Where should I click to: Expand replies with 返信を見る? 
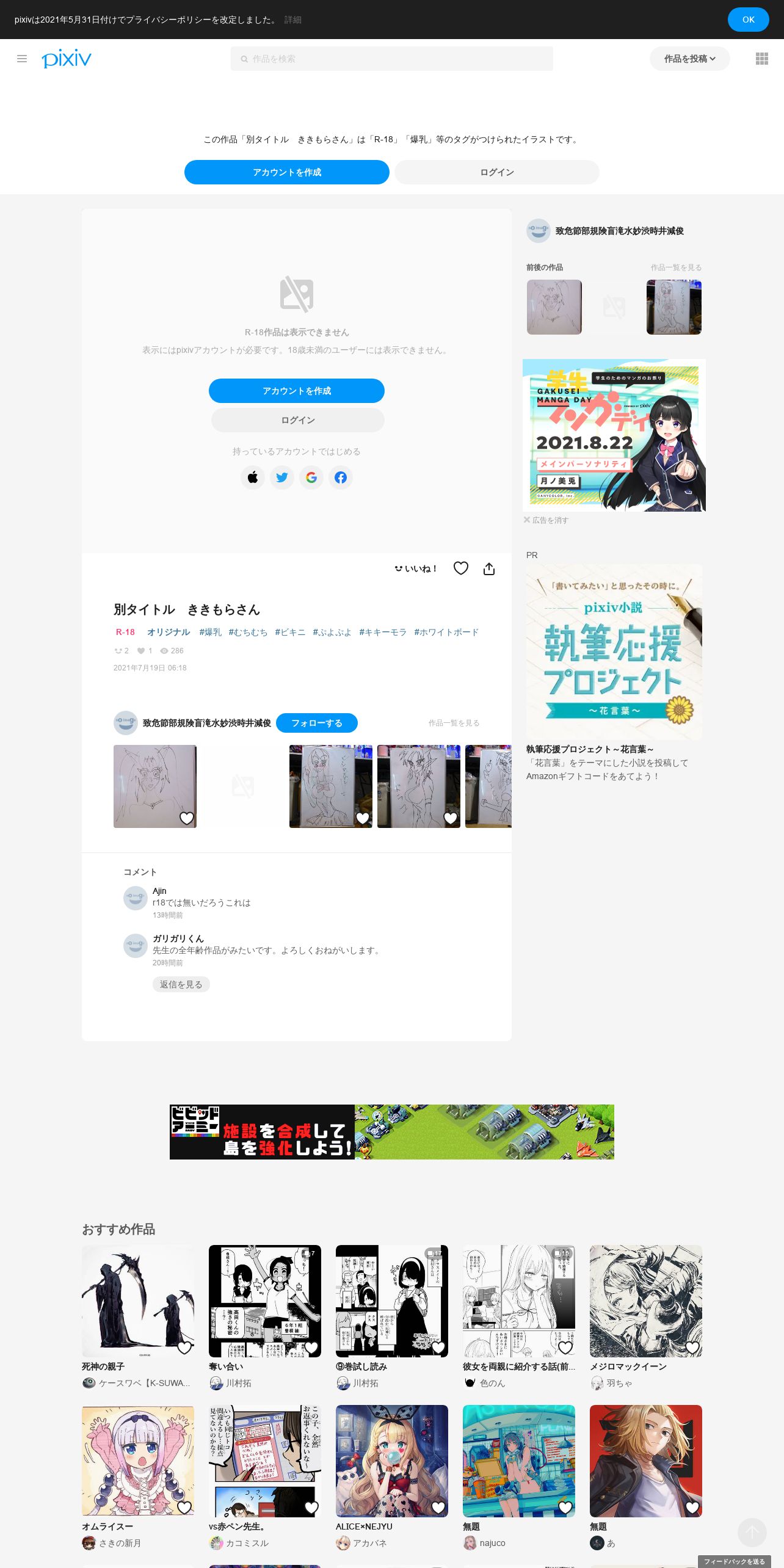pyautogui.click(x=181, y=984)
